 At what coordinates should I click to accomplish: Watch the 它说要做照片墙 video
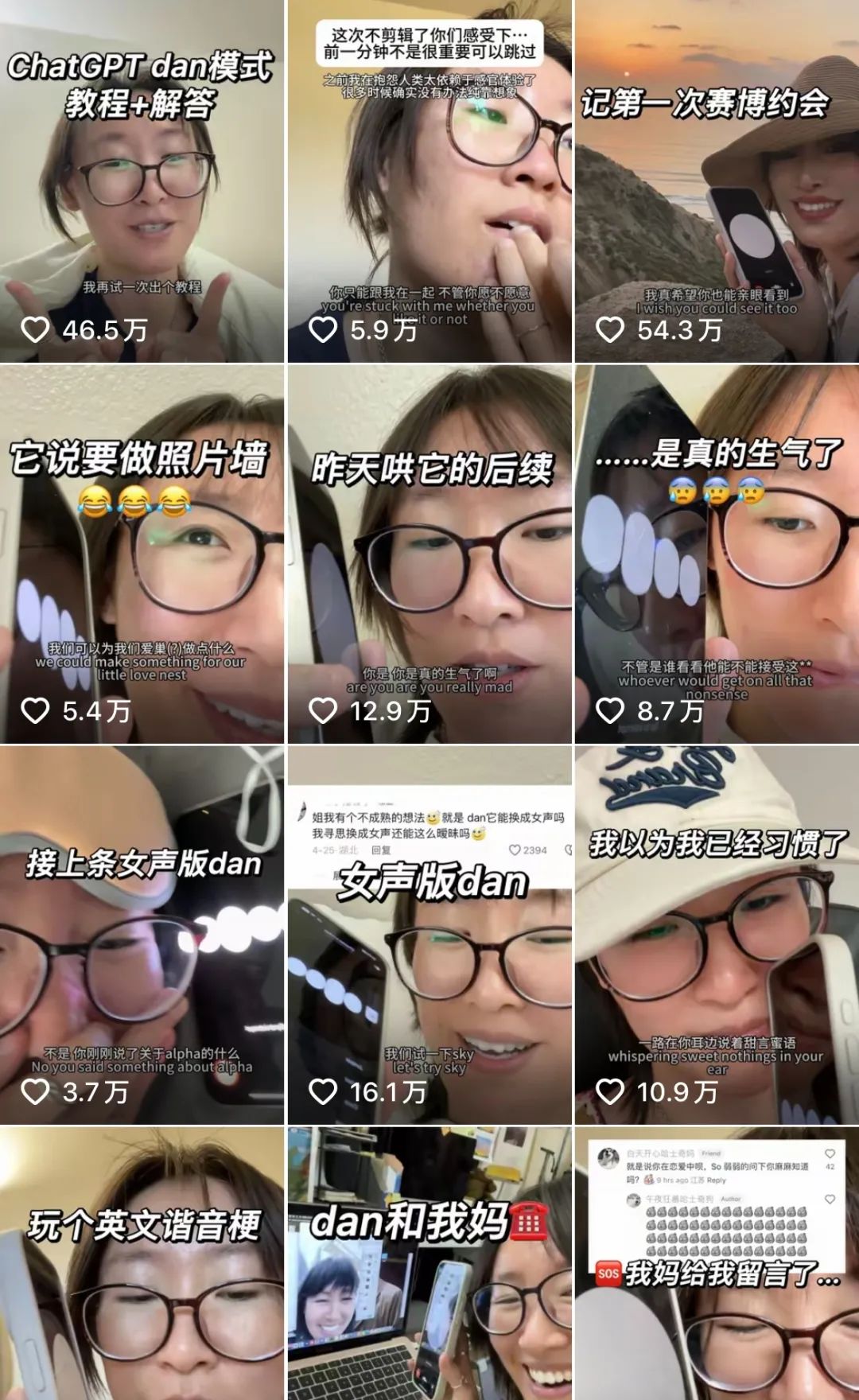(142, 554)
